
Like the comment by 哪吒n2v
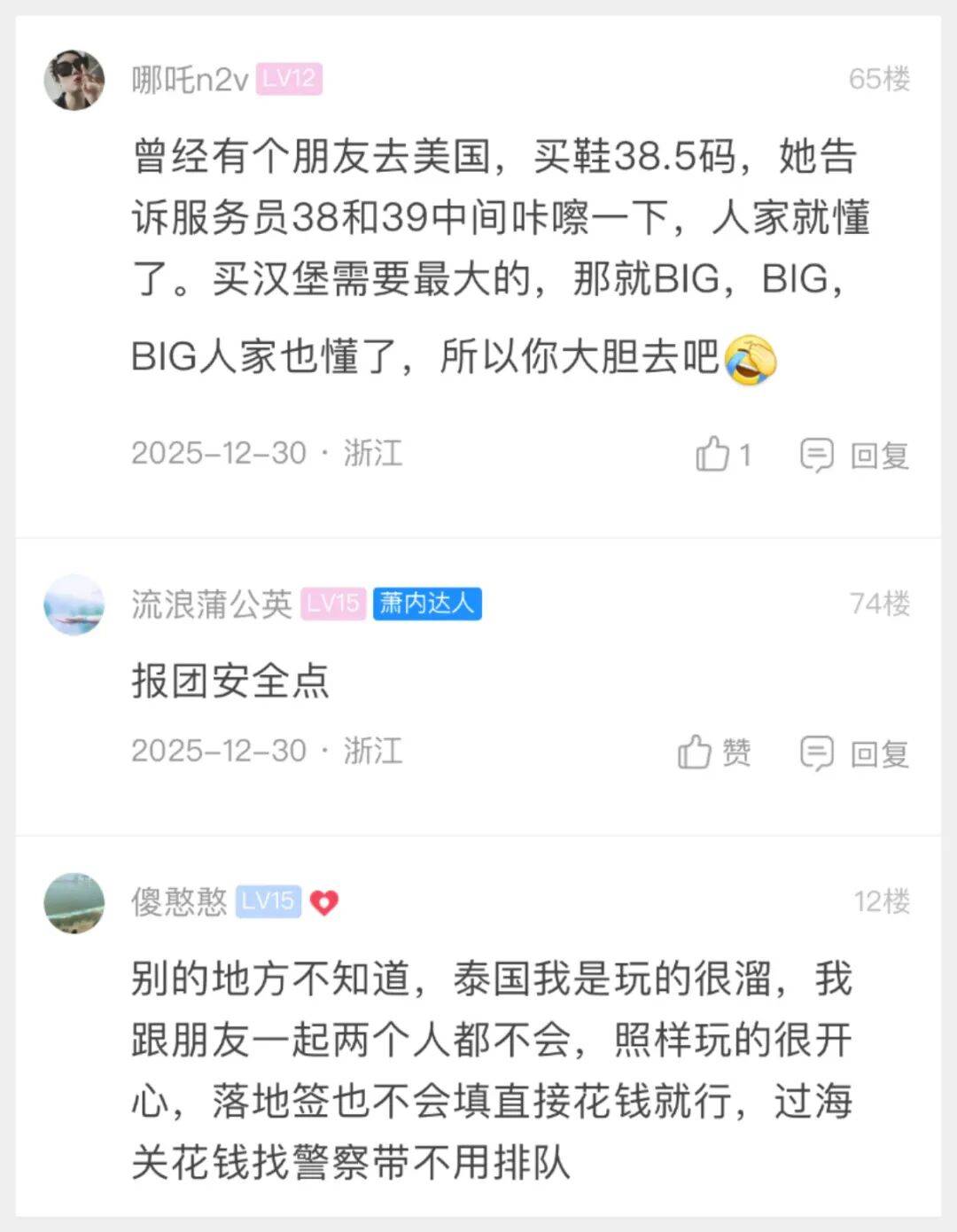pyautogui.click(x=713, y=455)
